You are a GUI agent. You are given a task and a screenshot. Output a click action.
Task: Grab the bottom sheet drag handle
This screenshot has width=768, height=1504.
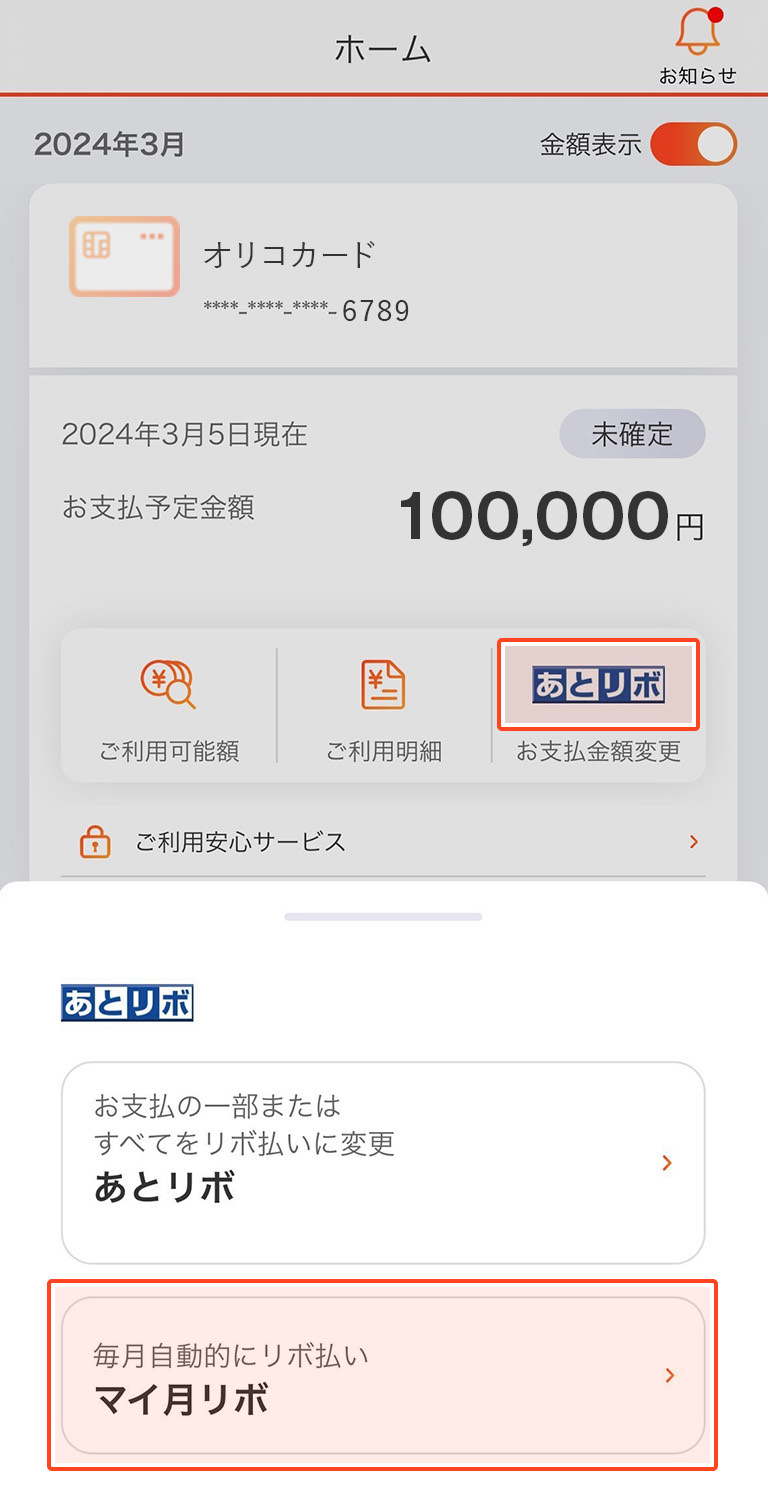383,914
